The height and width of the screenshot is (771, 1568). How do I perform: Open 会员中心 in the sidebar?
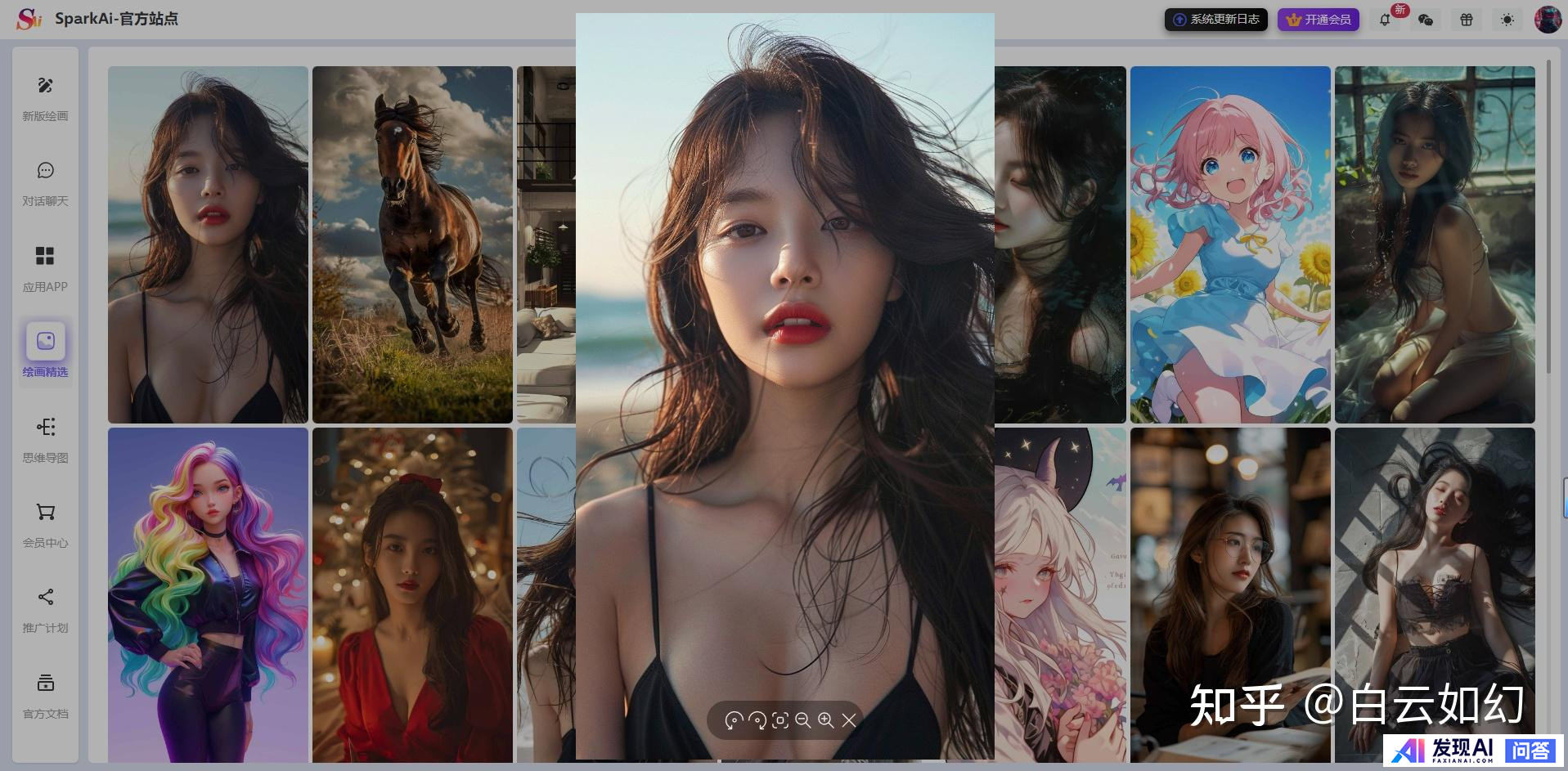pos(45,525)
